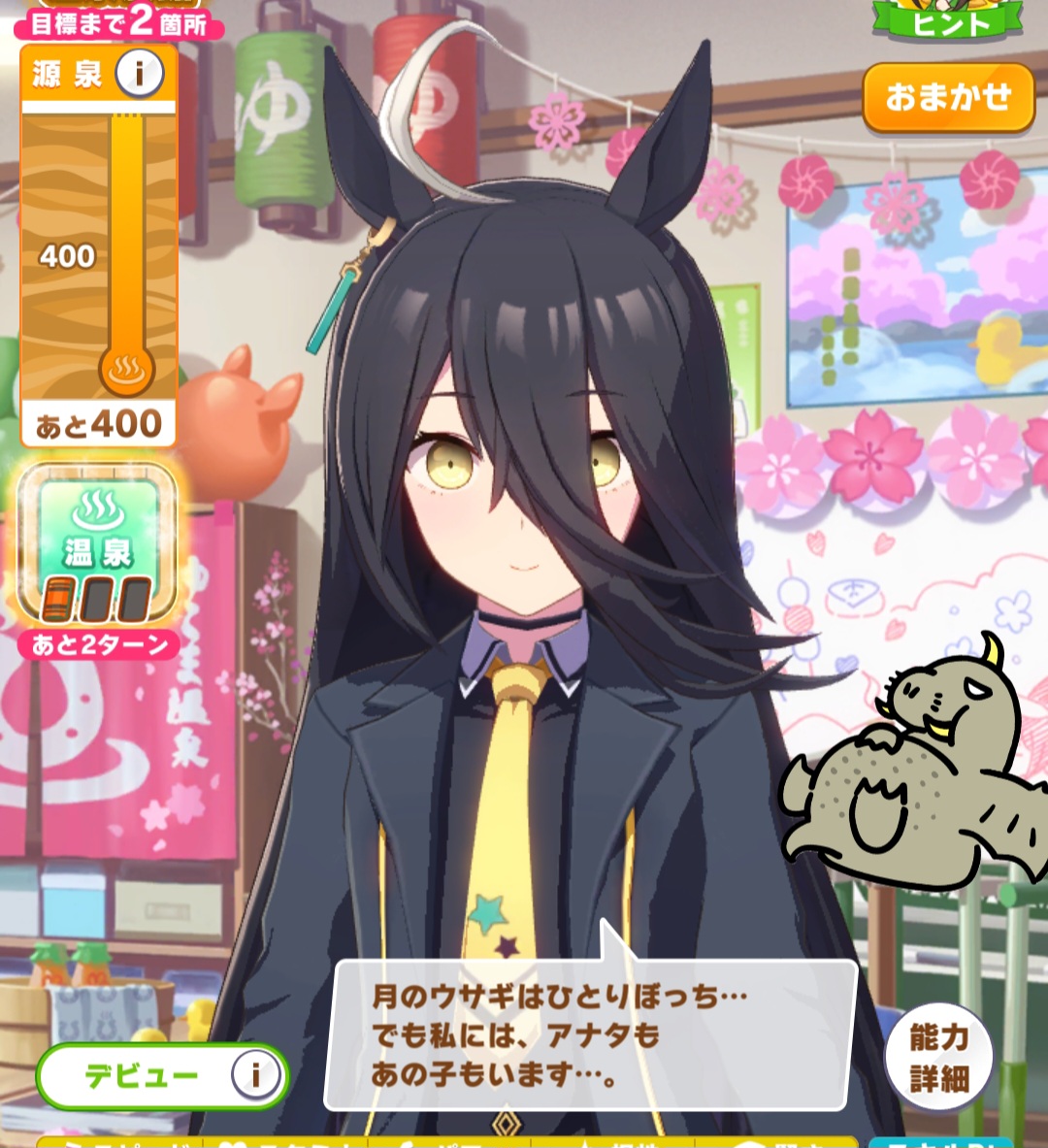The width and height of the screenshot is (1048, 1148).
Task: Tap the orange おまかせ auto button
Action: click(x=948, y=97)
